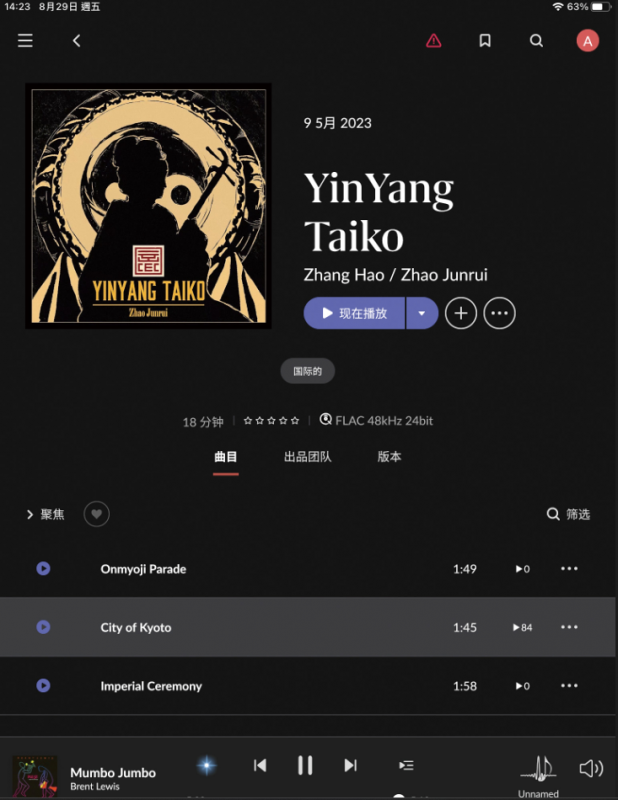
Task: Open more options for City of Kyoto
Action: pos(569,627)
